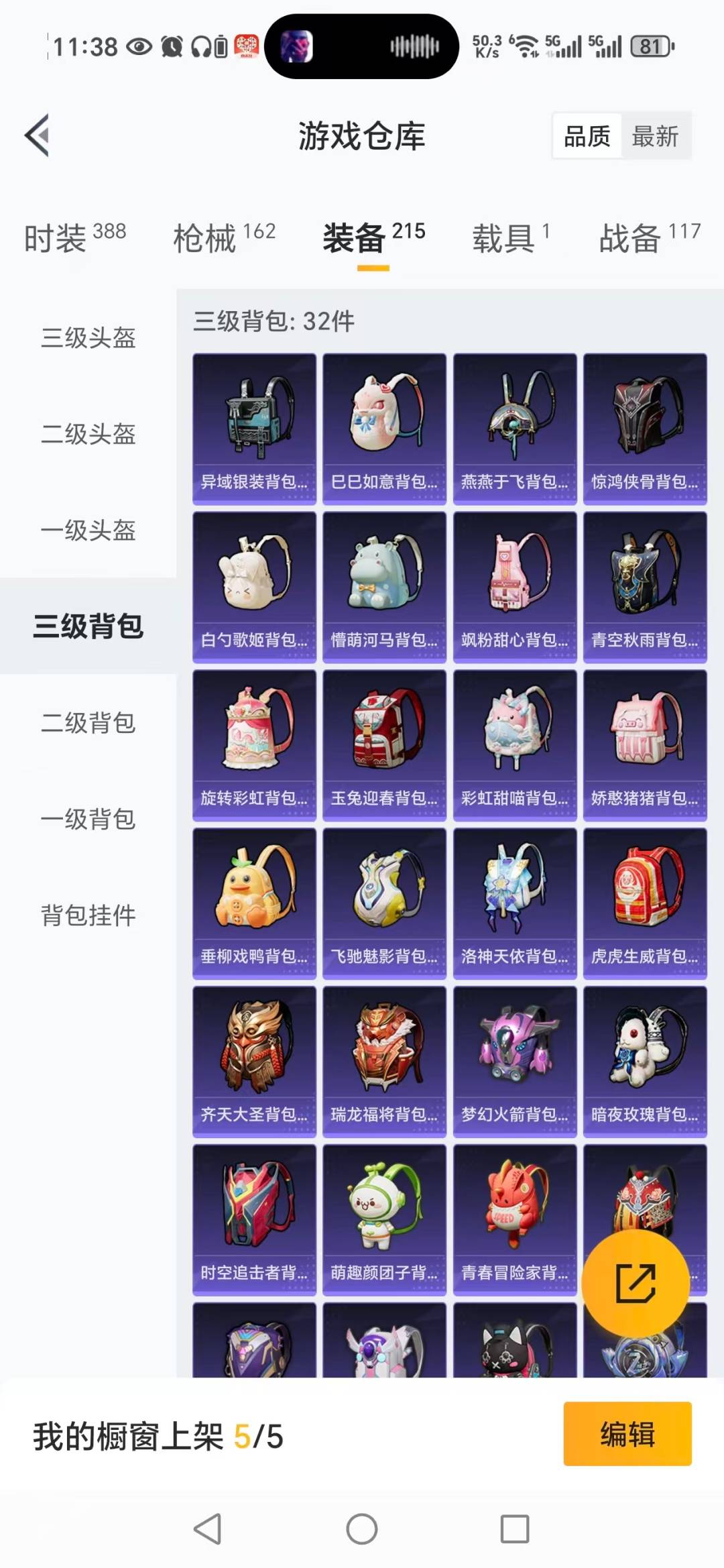Screen dimensions: 724x1568
Task: Open the 梦幻火箭背包 item
Action: (x=514, y=1060)
